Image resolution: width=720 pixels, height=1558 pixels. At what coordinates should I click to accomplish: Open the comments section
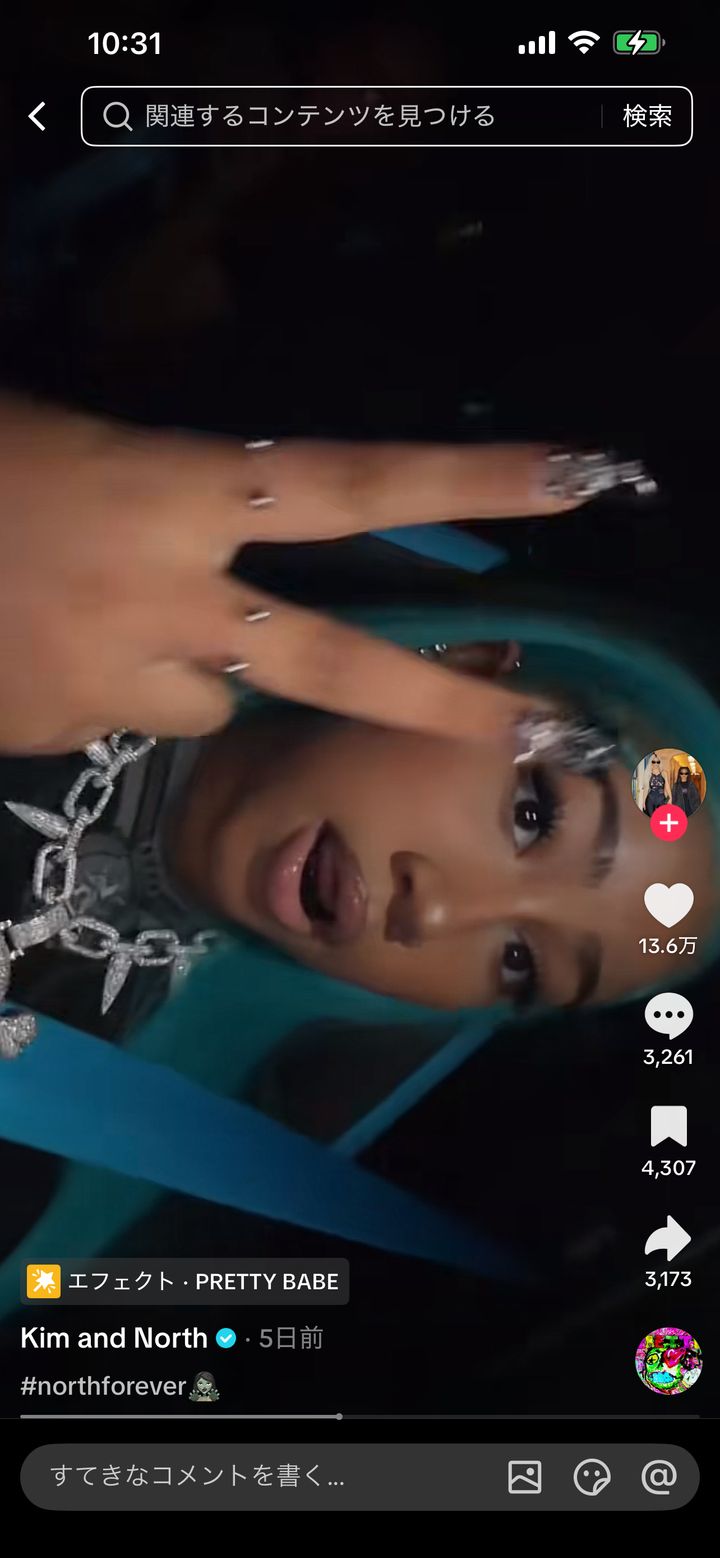668,1017
